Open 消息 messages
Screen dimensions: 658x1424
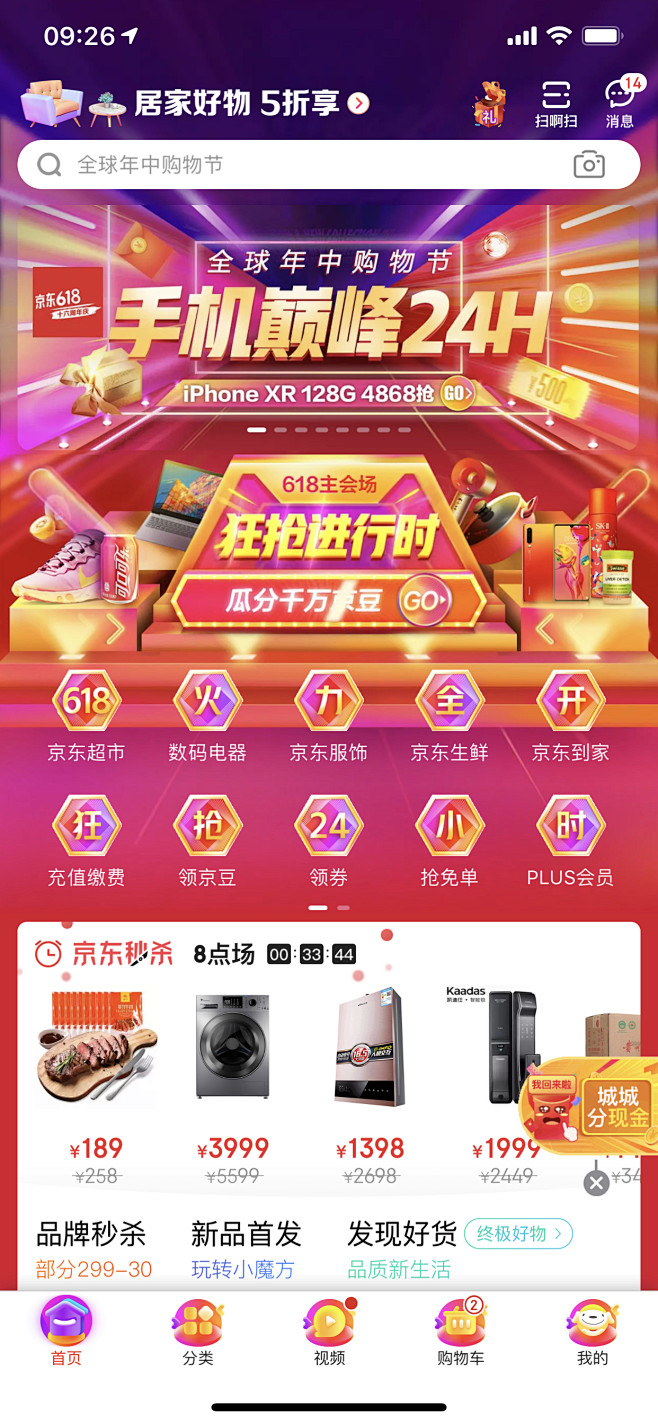(620, 104)
